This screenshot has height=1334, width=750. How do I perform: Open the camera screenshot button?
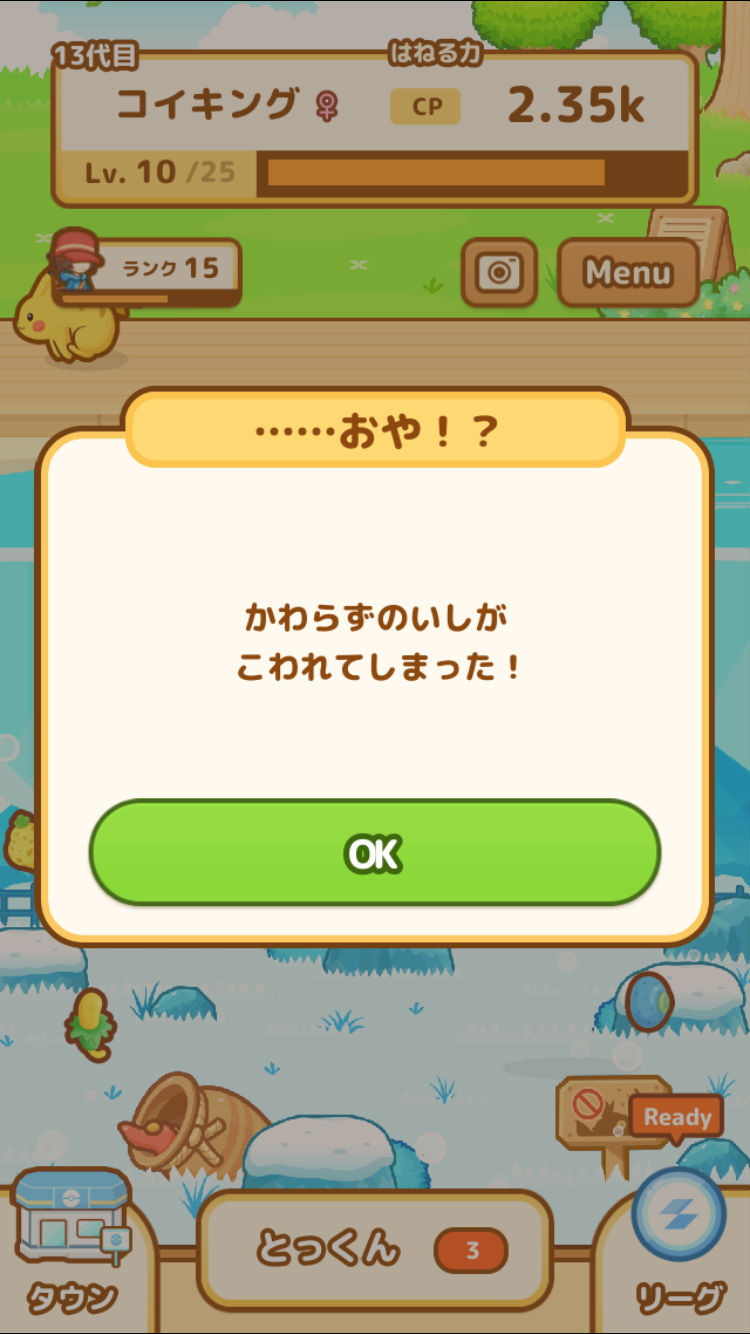point(499,272)
